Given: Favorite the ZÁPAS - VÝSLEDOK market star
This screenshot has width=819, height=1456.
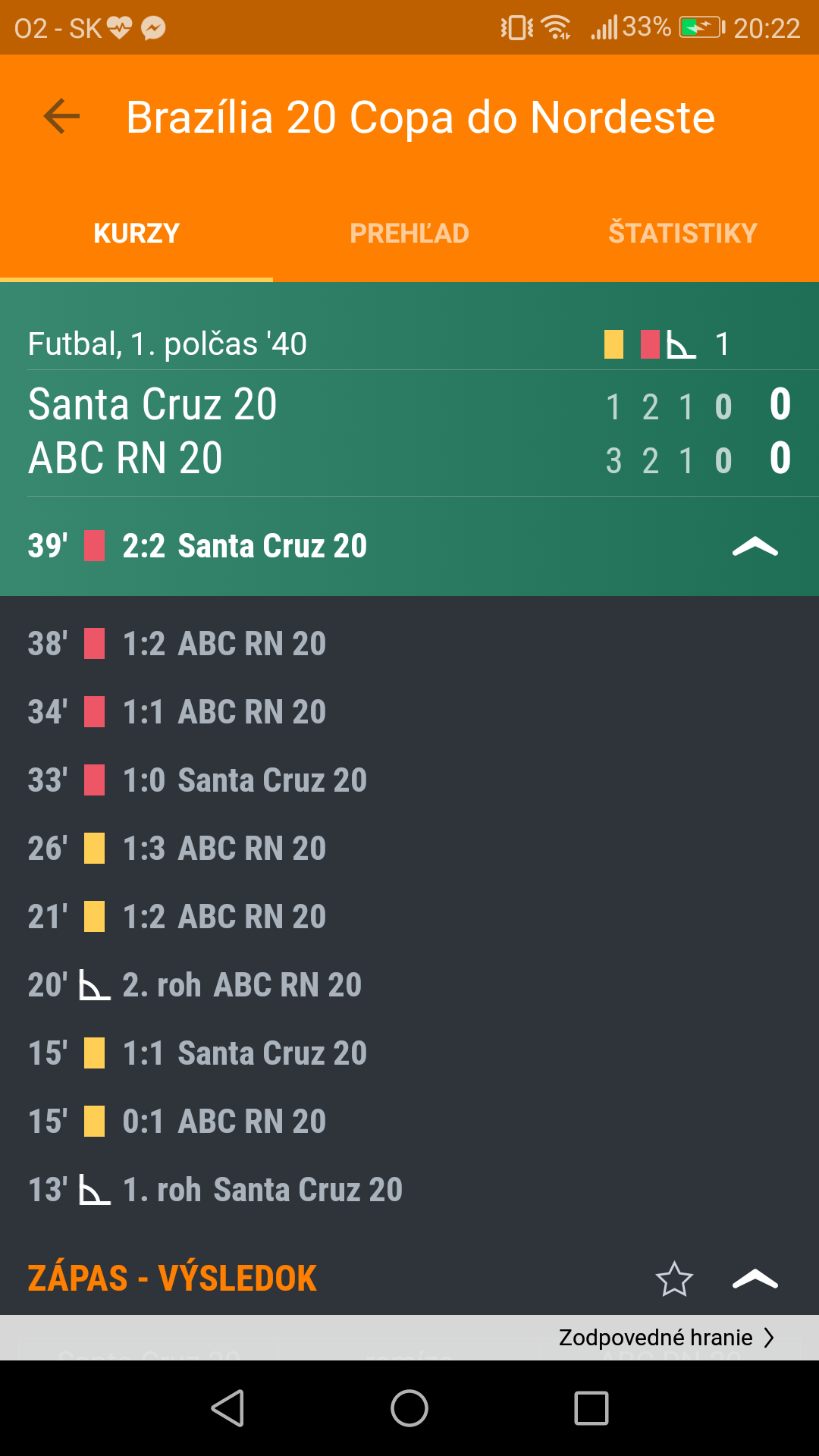Looking at the screenshot, I should 674,1279.
